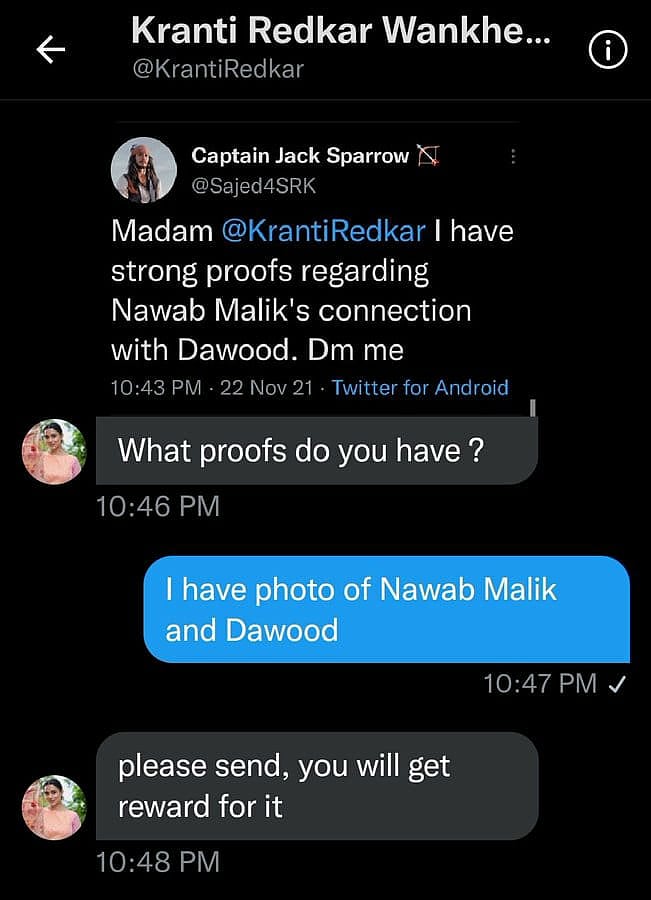Open conversation info for Kranti Redkar
Viewport: 651px width, 900px height.
607,50
